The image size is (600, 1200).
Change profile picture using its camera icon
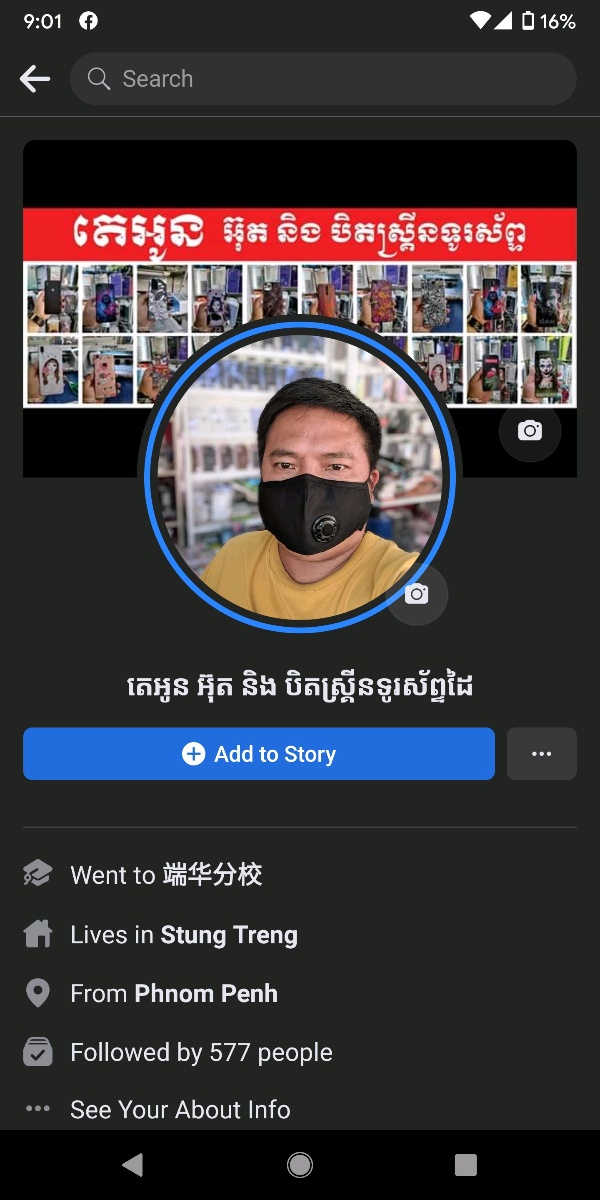417,594
